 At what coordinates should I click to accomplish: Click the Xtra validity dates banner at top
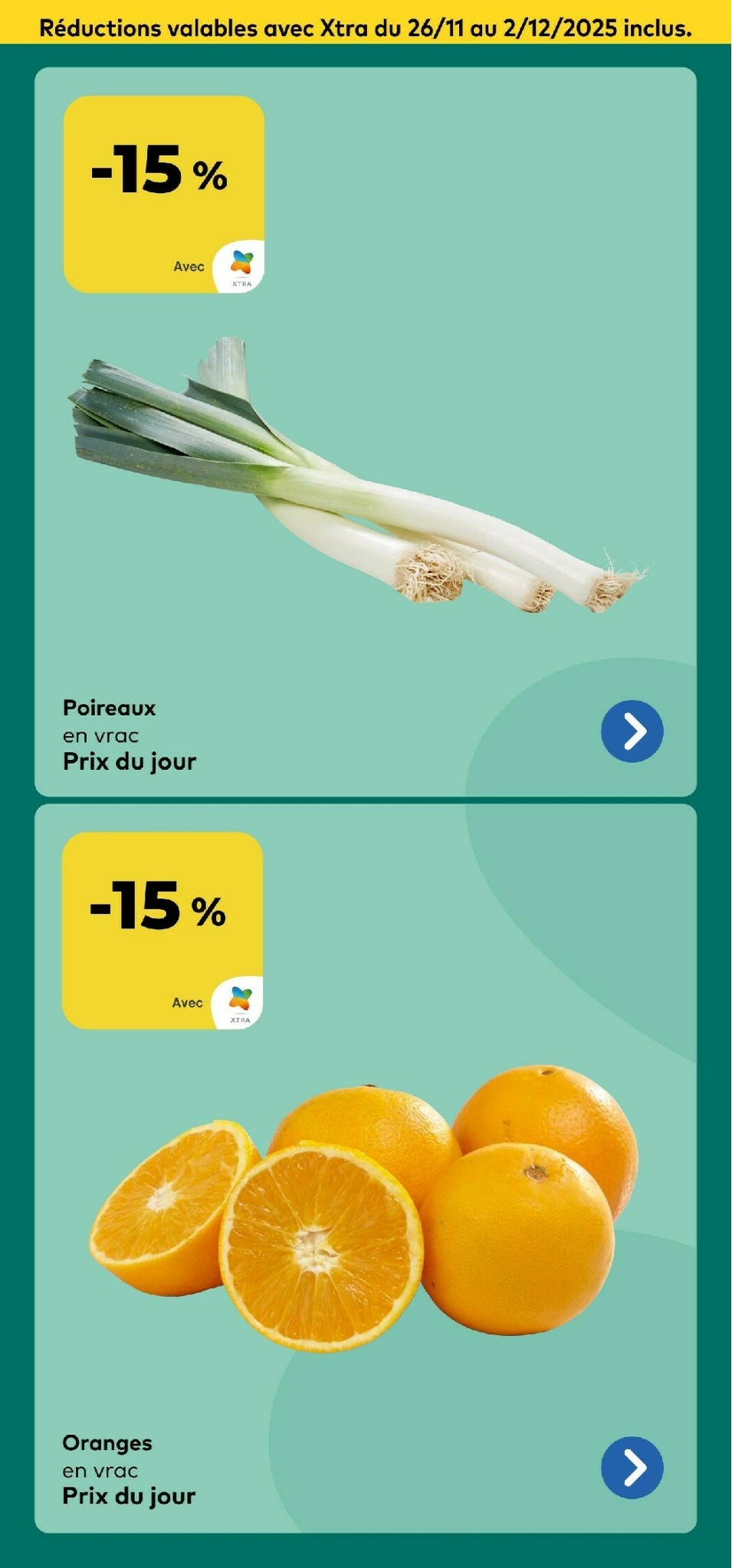(x=366, y=28)
